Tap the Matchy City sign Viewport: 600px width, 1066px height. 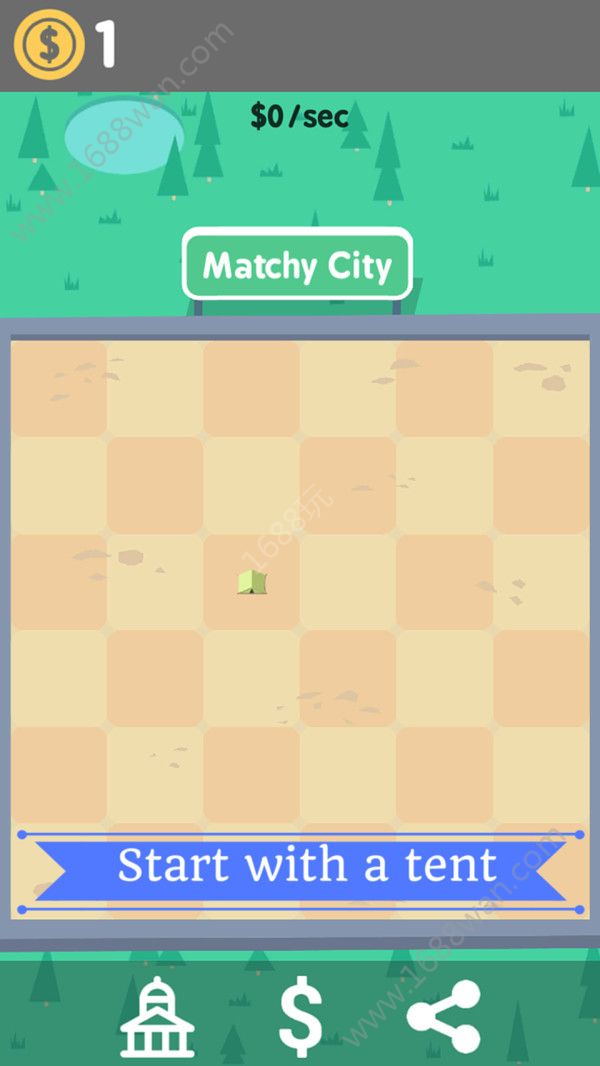pos(297,265)
